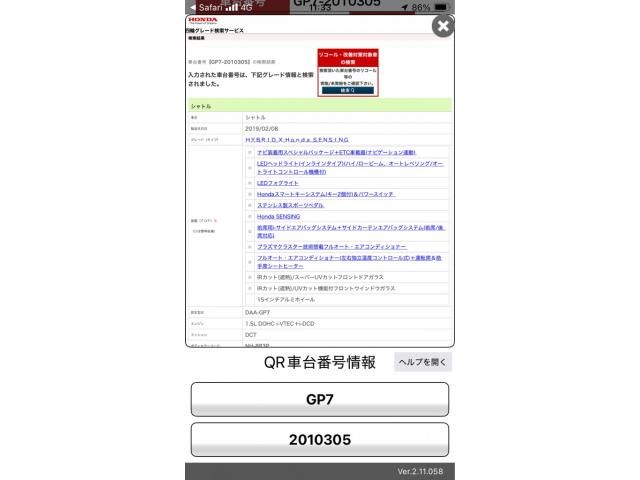Tap the 検索 button in the recall box
Viewport: 640px width, 480px height.
click(347, 90)
